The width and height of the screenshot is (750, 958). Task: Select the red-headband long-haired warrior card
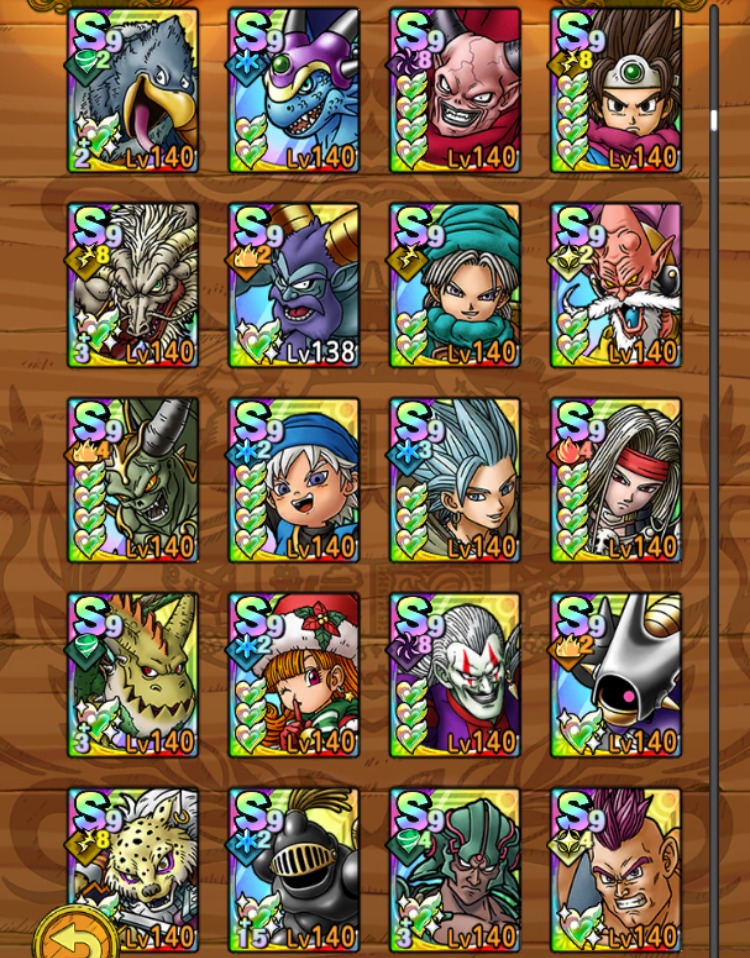click(616, 480)
